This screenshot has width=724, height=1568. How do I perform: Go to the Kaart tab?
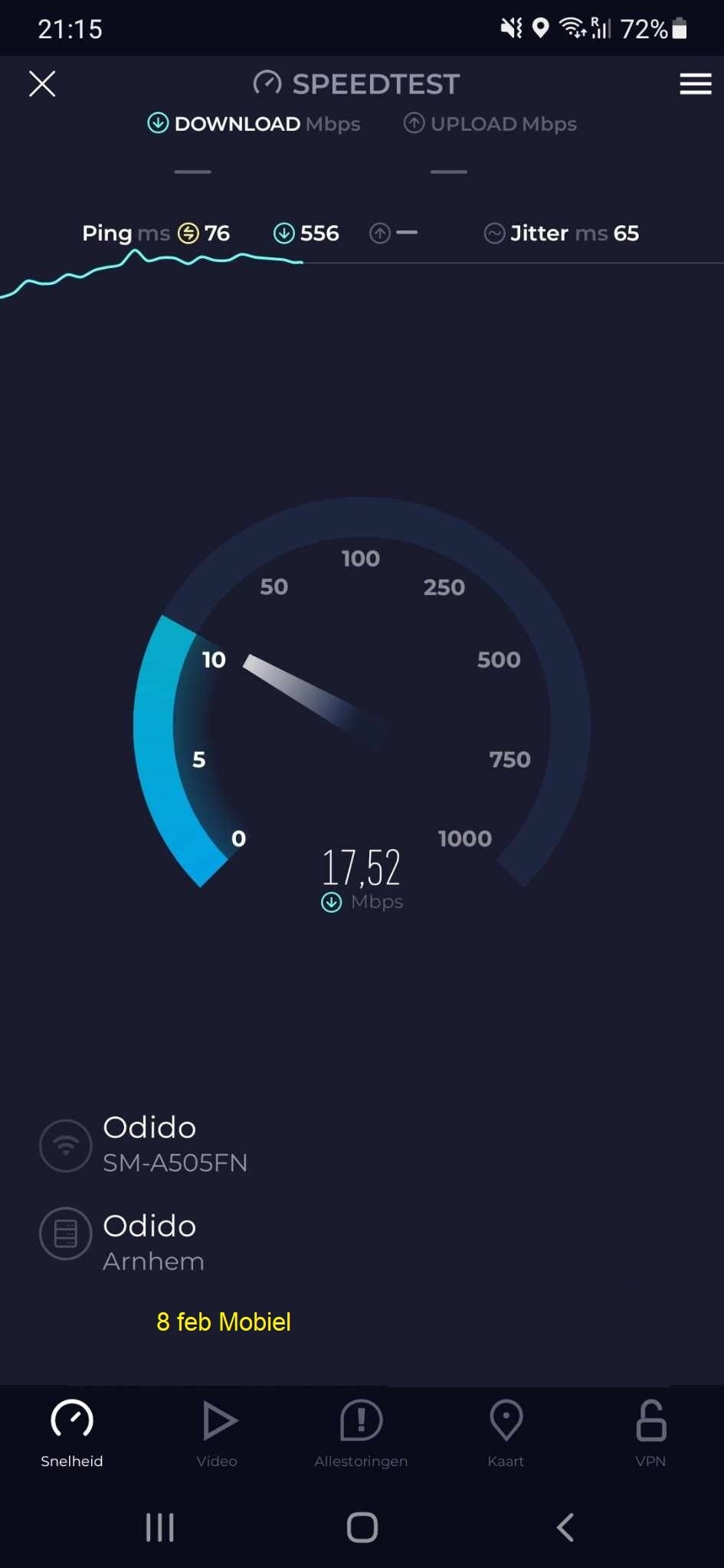506,1433
